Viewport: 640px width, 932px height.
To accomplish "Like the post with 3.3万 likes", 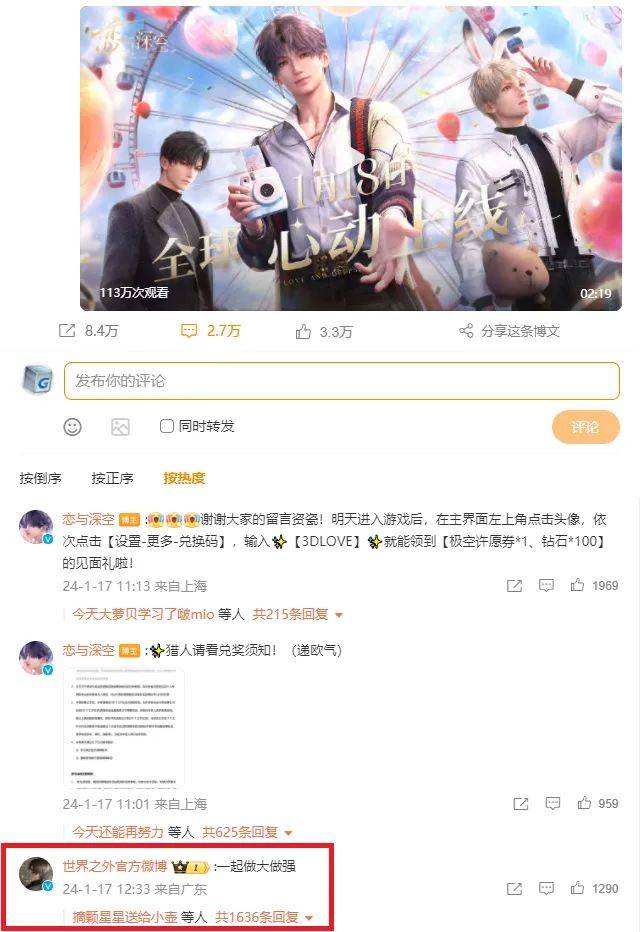I will pos(324,331).
